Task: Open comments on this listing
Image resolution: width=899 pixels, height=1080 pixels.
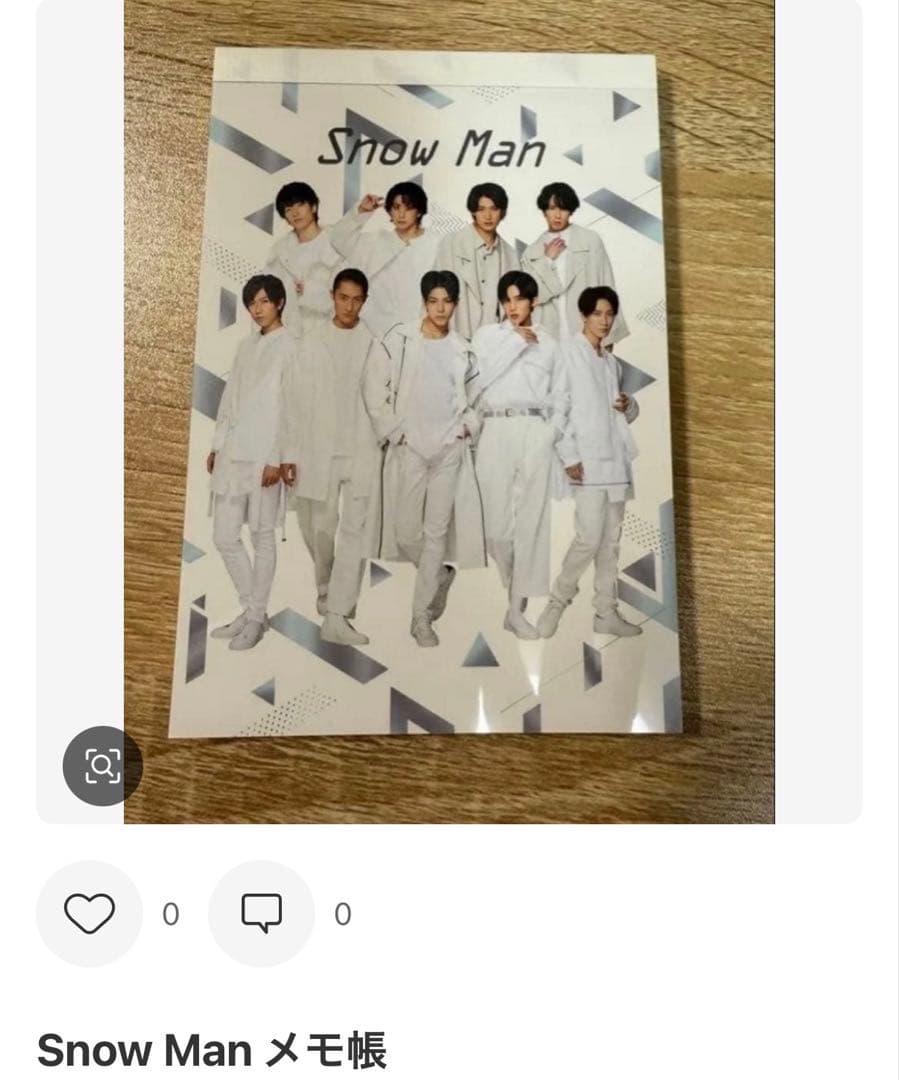Action: pyautogui.click(x=262, y=913)
